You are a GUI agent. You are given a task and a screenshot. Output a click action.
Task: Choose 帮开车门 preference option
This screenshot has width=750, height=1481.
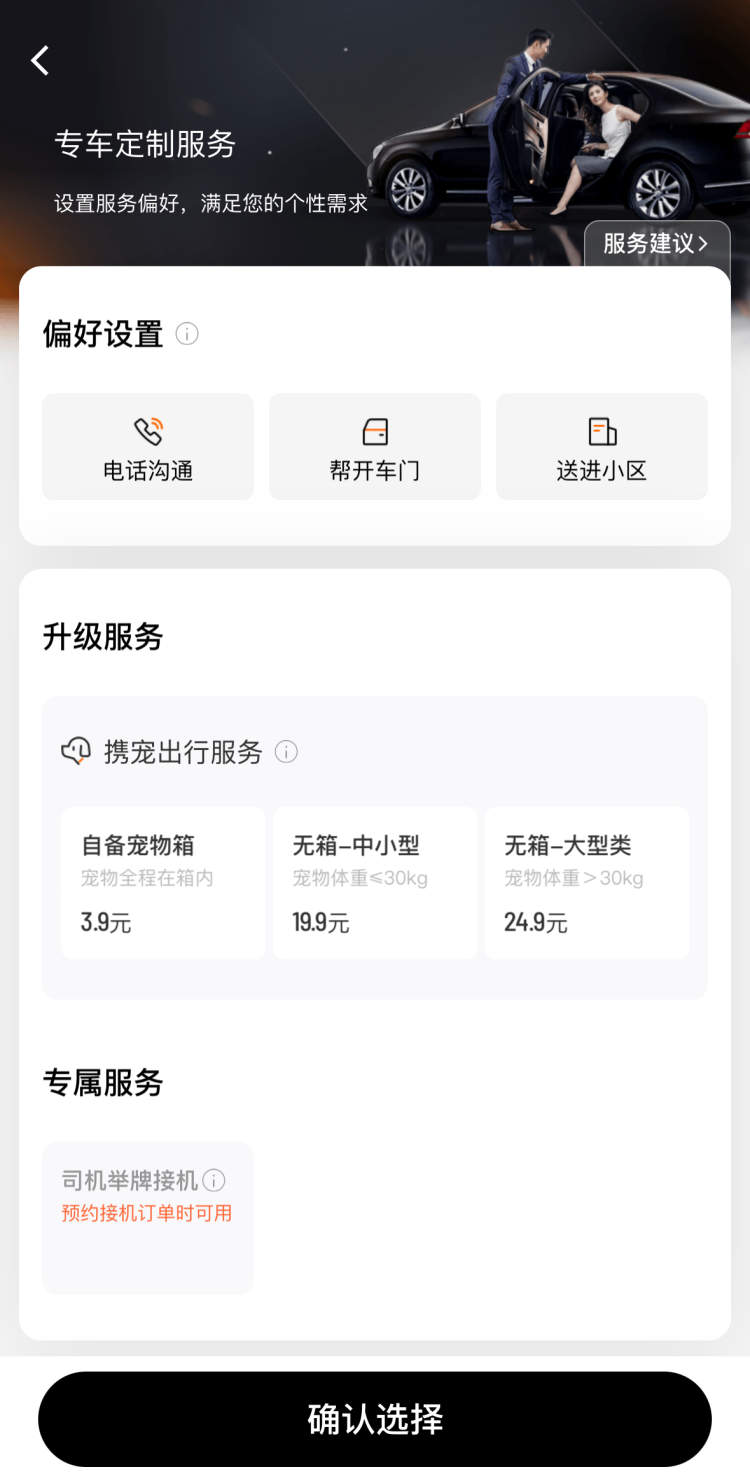tap(375, 447)
